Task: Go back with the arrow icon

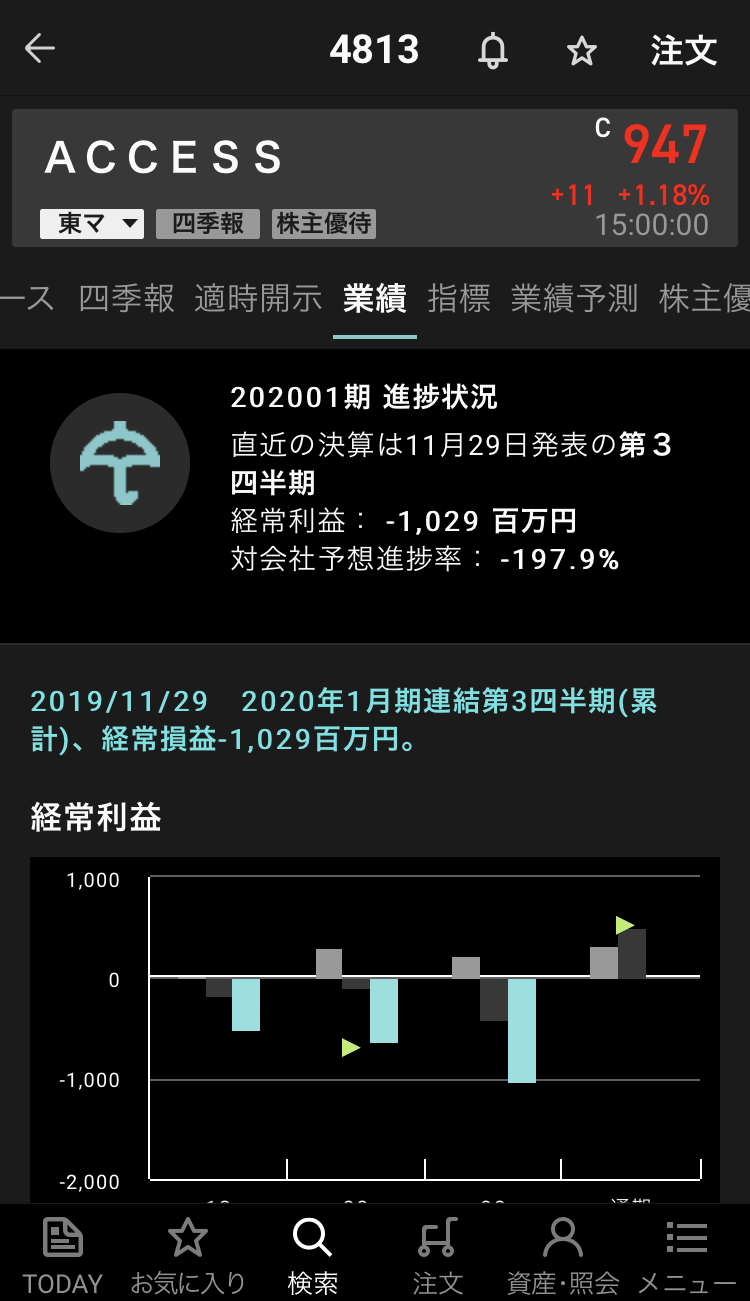Action: [40, 48]
